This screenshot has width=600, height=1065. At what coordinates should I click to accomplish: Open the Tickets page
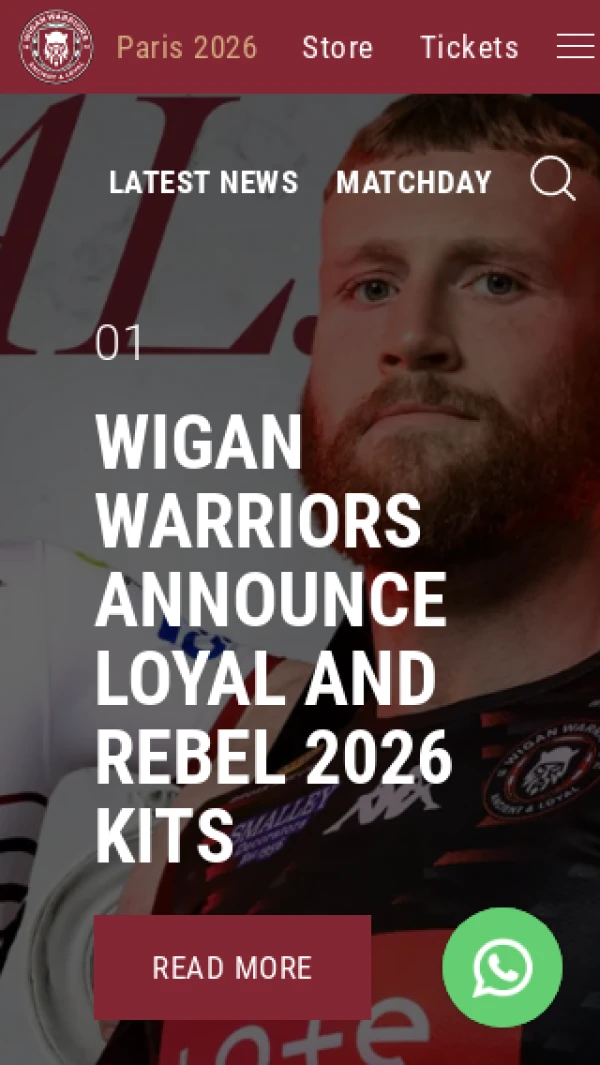click(469, 47)
